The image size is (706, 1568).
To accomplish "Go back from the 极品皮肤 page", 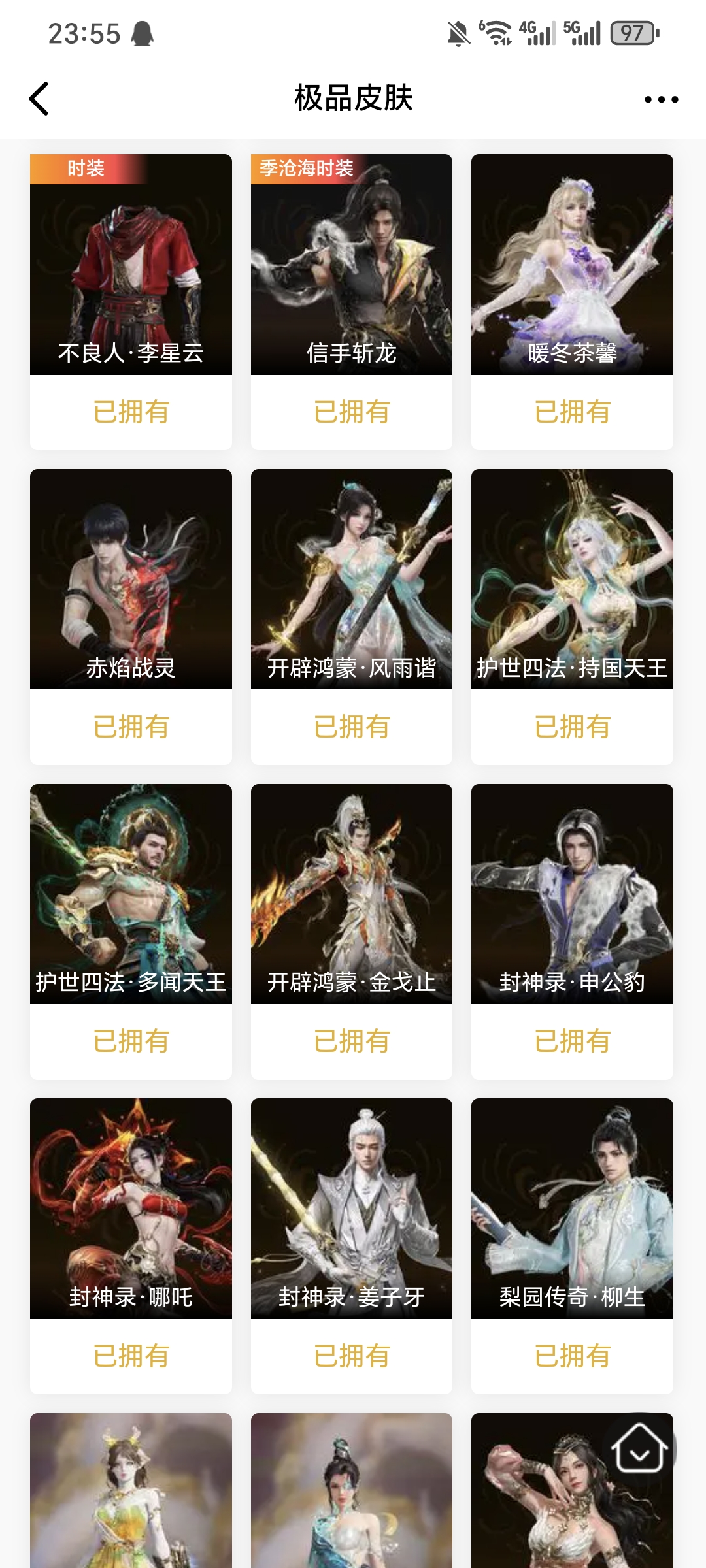I will [x=39, y=99].
